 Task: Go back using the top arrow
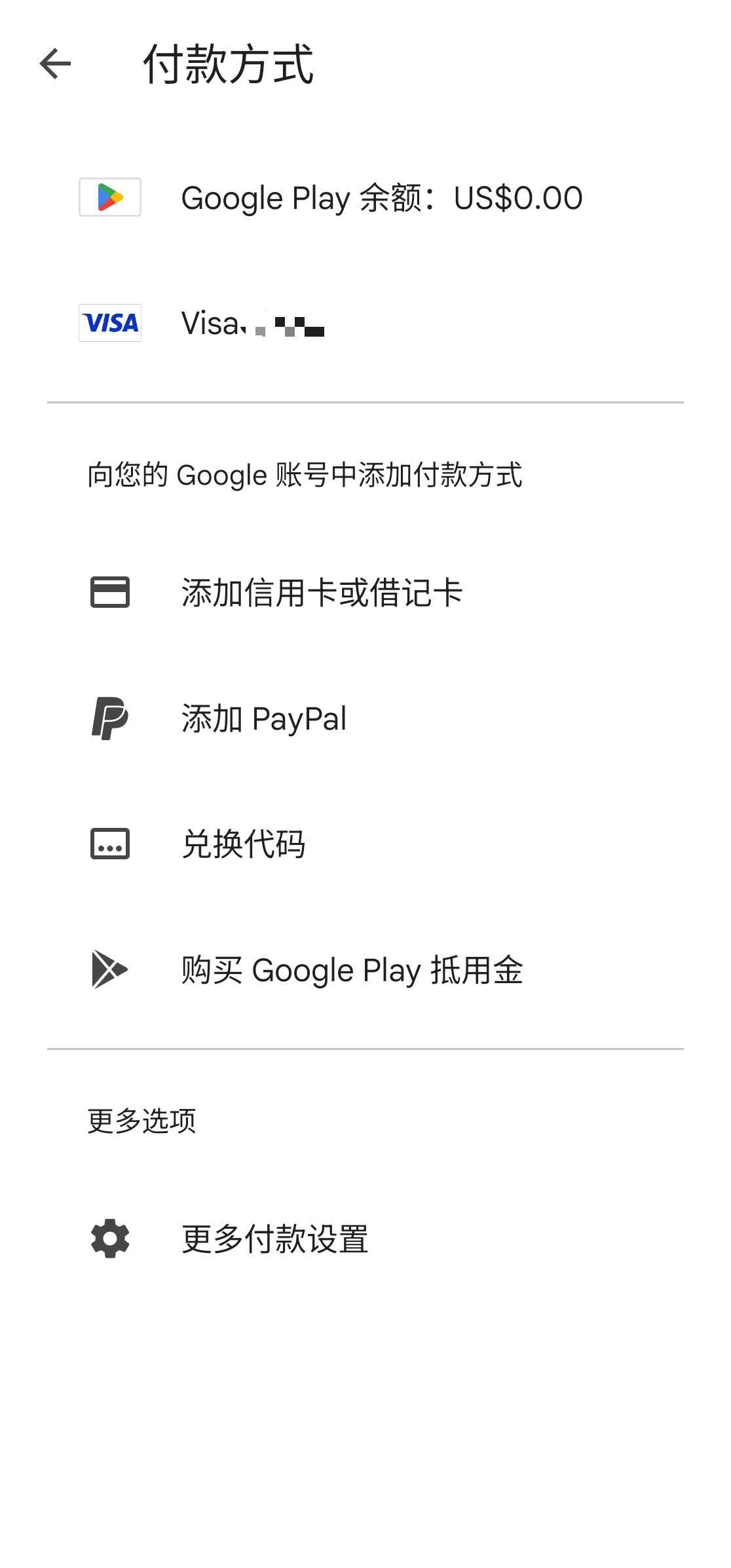tap(55, 64)
